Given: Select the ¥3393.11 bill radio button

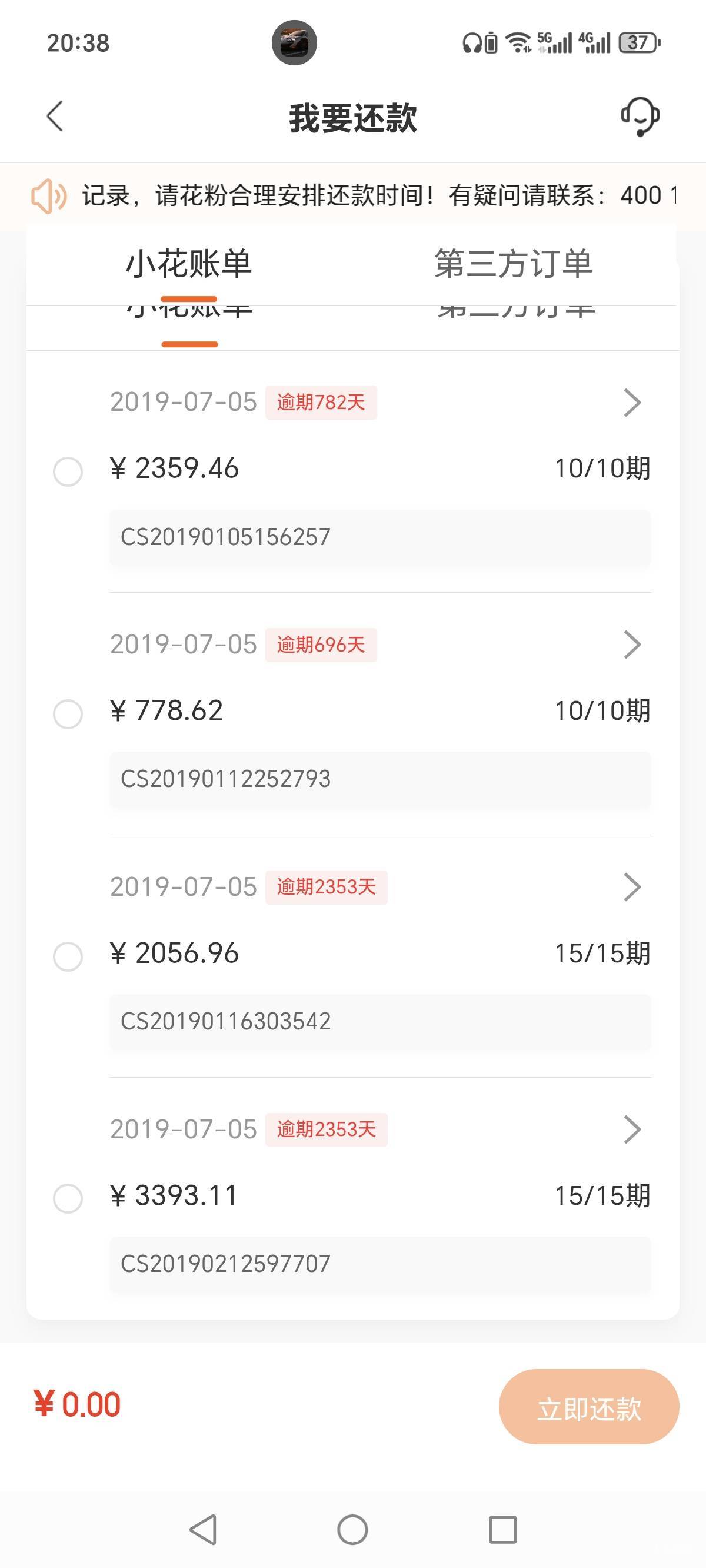Looking at the screenshot, I should [68, 1198].
